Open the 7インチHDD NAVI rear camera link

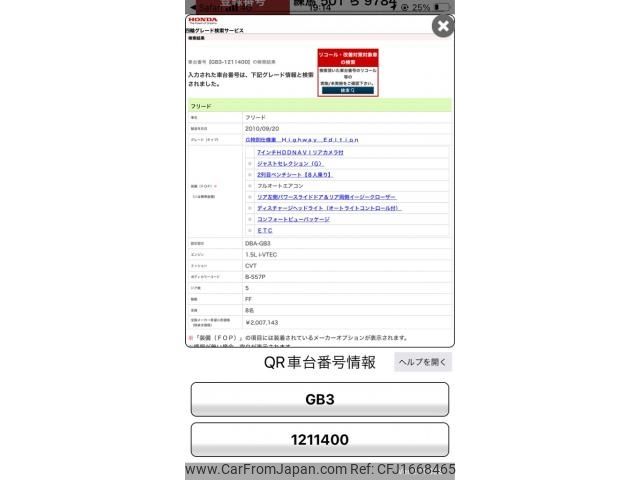(x=300, y=152)
